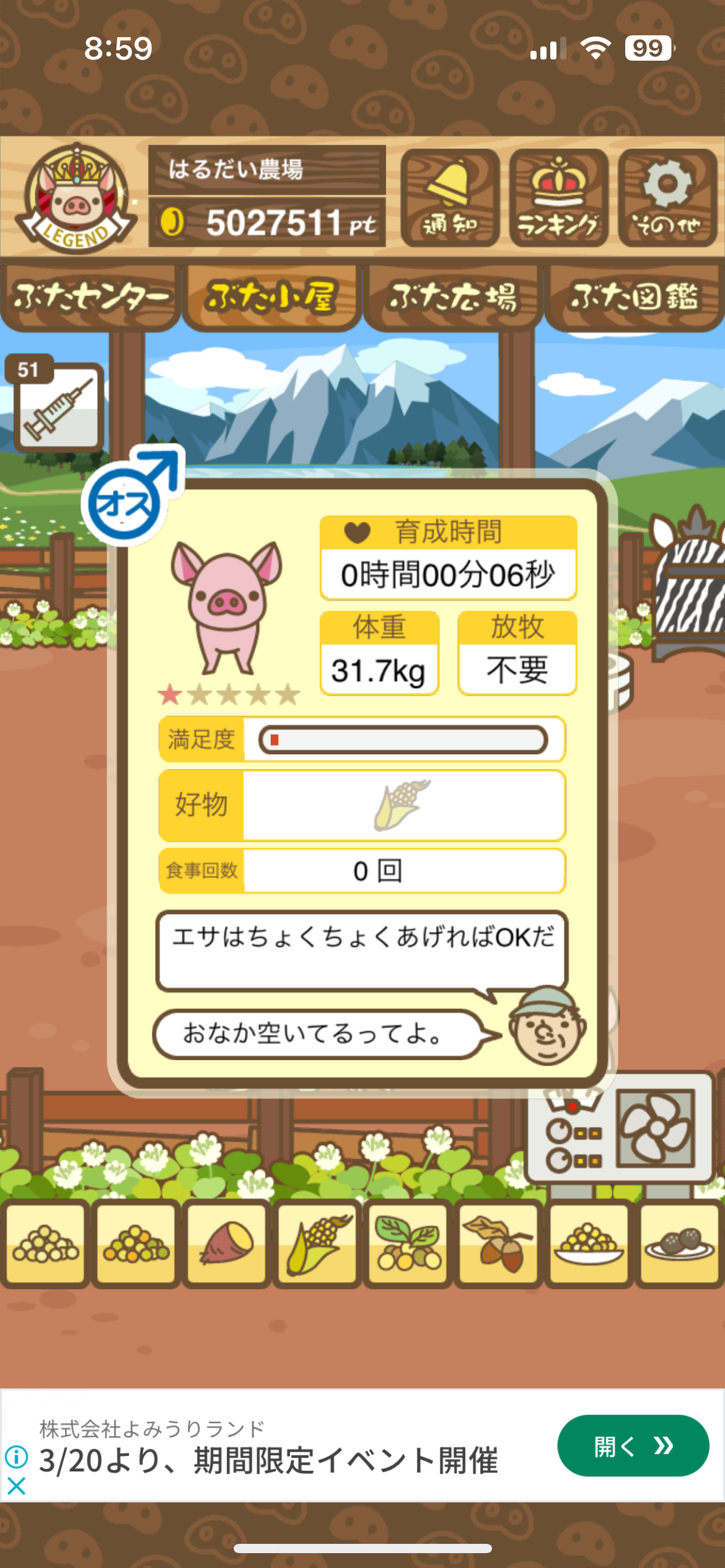This screenshot has width=725, height=1568.
Task: Choose the mixed colored pellet feed
Action: point(136,1242)
